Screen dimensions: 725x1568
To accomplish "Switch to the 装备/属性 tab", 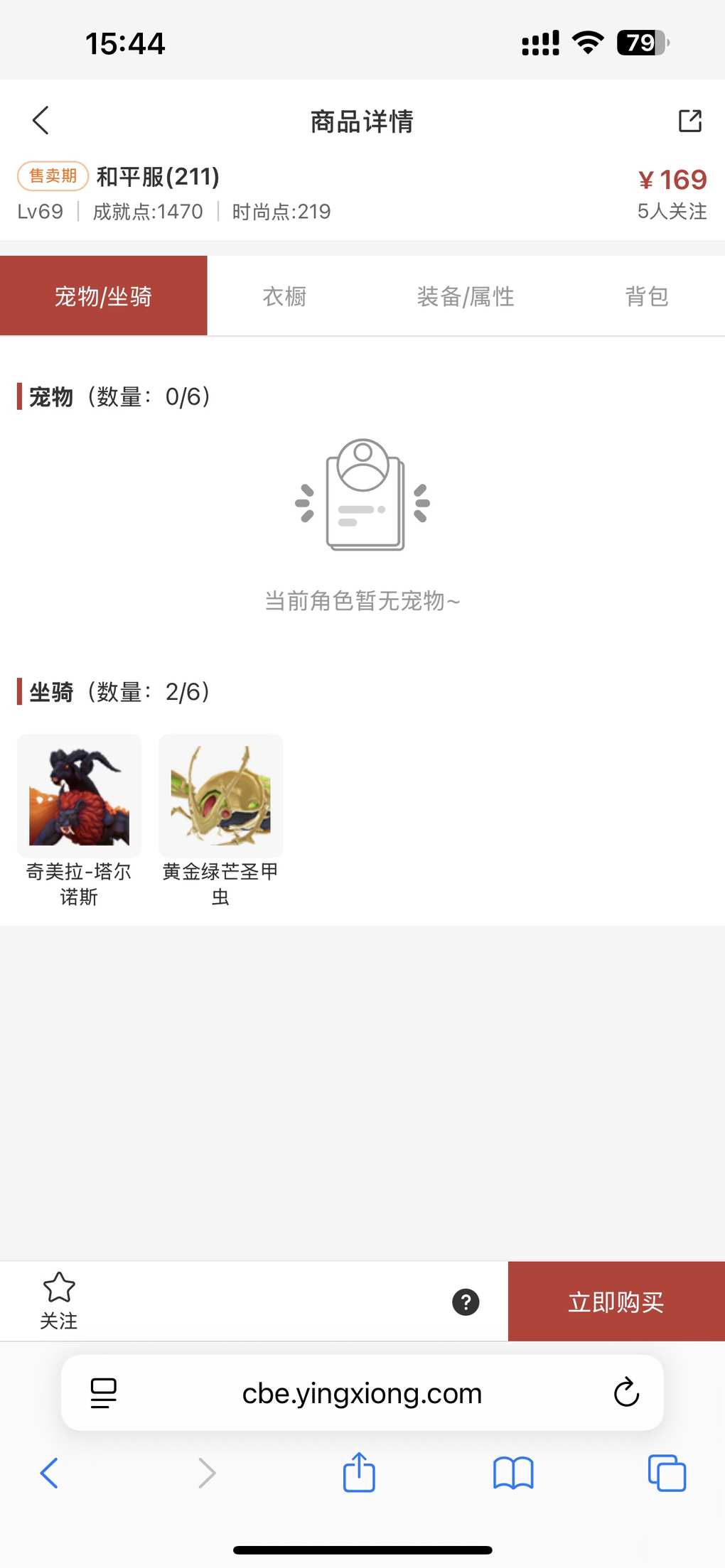I will click(466, 296).
